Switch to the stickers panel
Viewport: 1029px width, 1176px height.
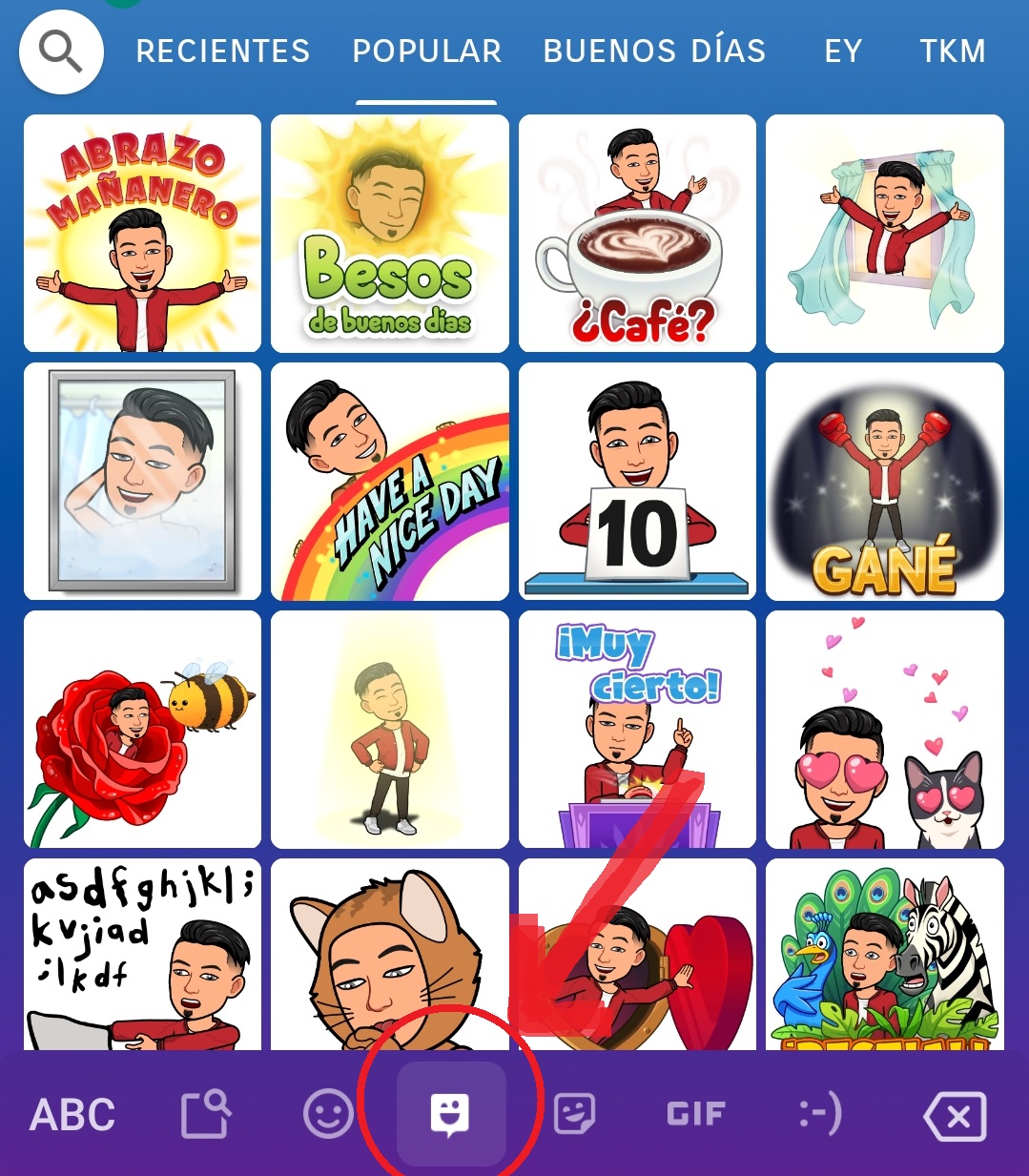point(574,1114)
